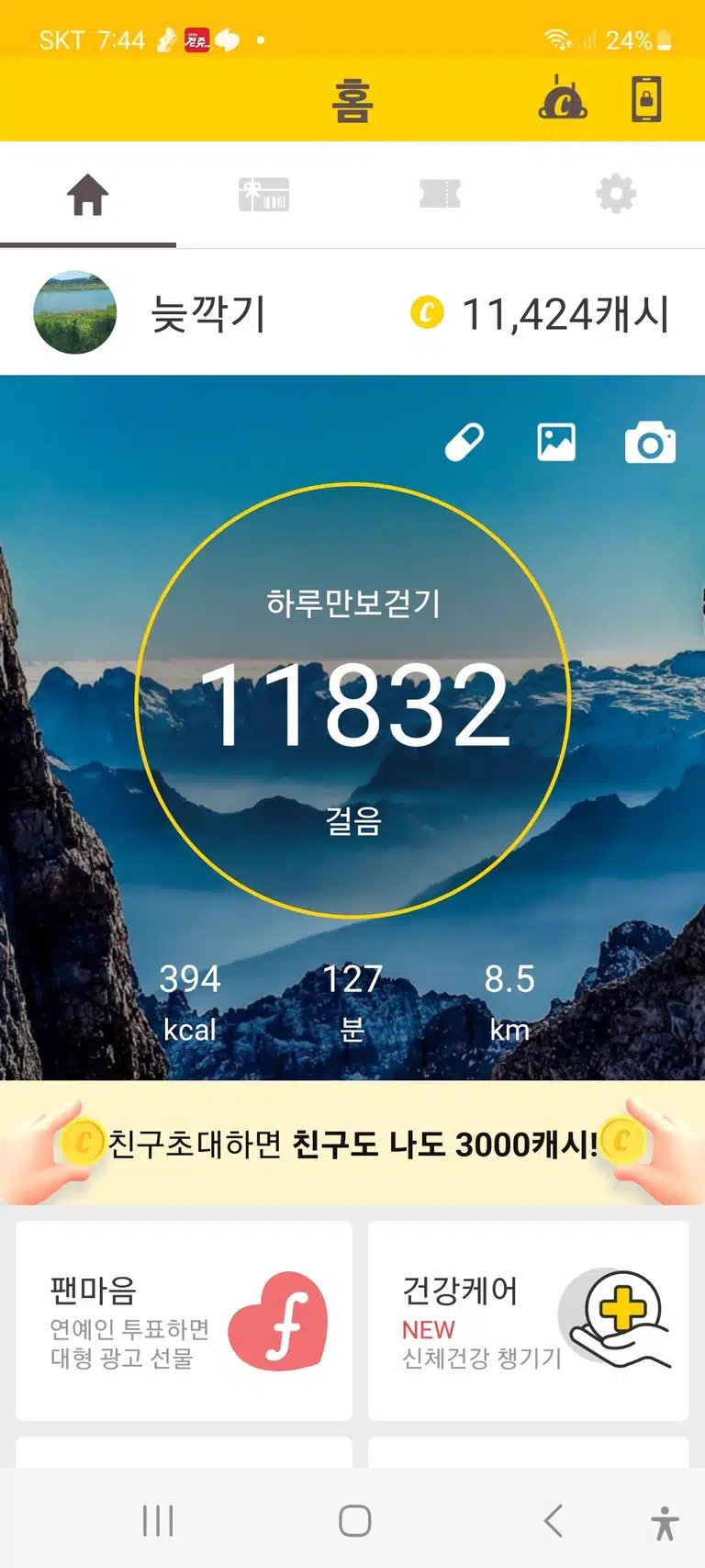View the 11,424캐시 cash balance
This screenshot has width=705, height=1568.
(x=540, y=313)
